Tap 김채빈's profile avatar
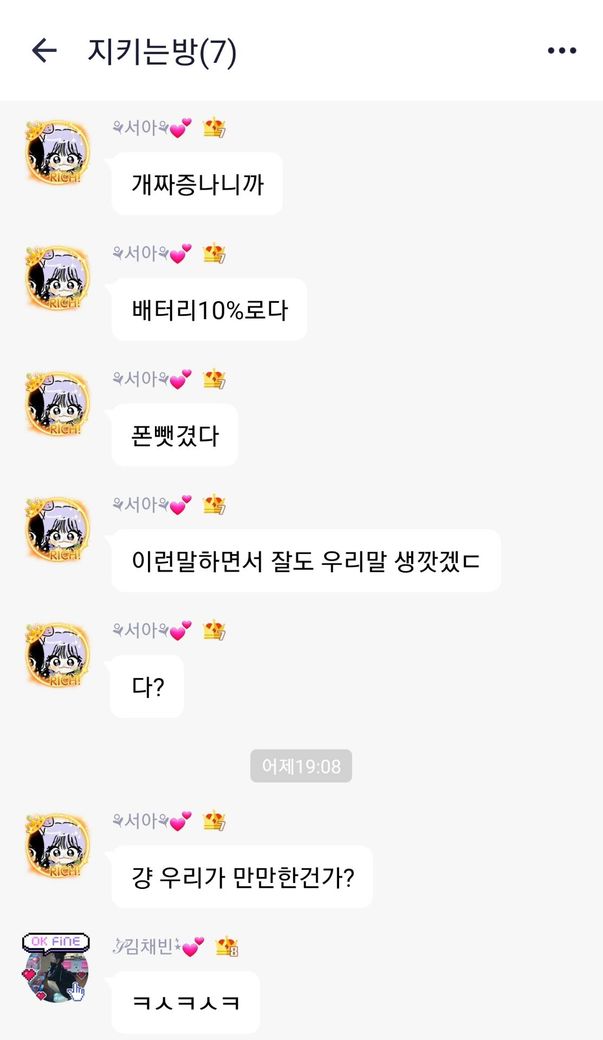This screenshot has width=603, height=1040. (x=56, y=968)
